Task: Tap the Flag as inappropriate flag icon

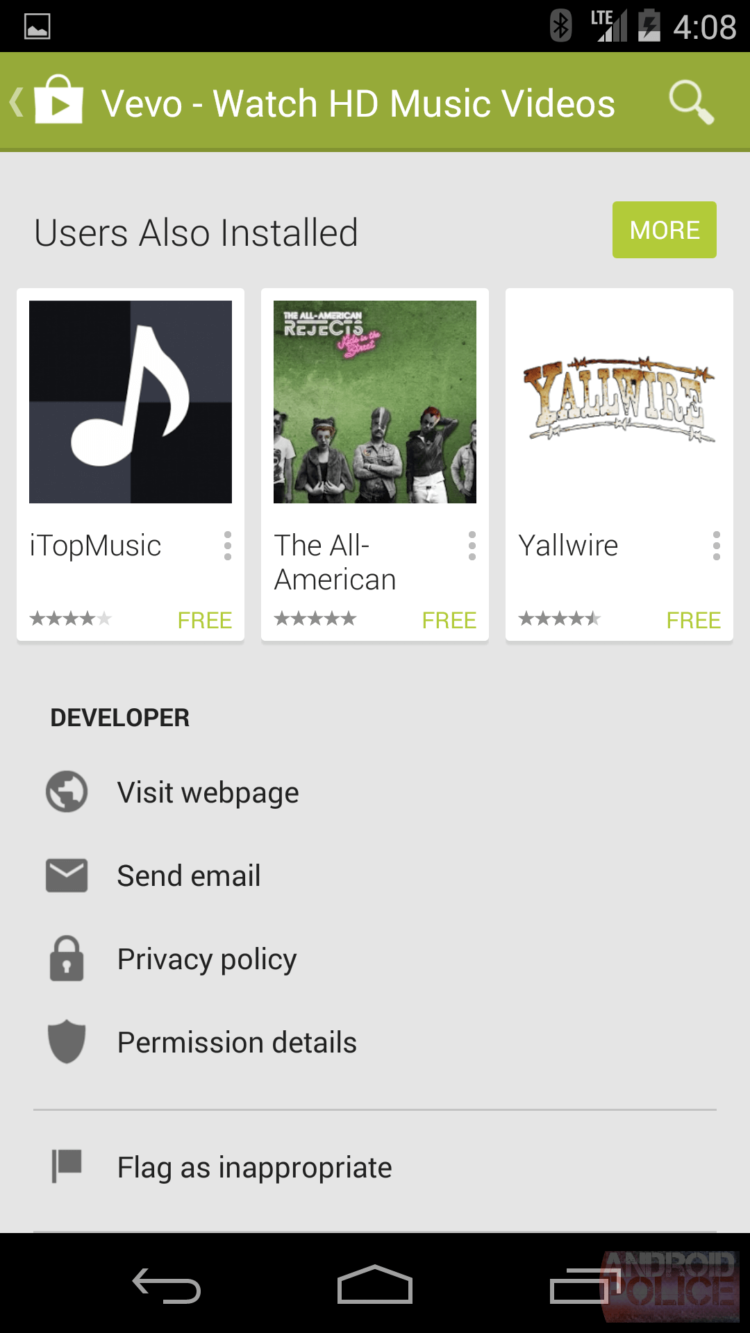Action: 66,1166
